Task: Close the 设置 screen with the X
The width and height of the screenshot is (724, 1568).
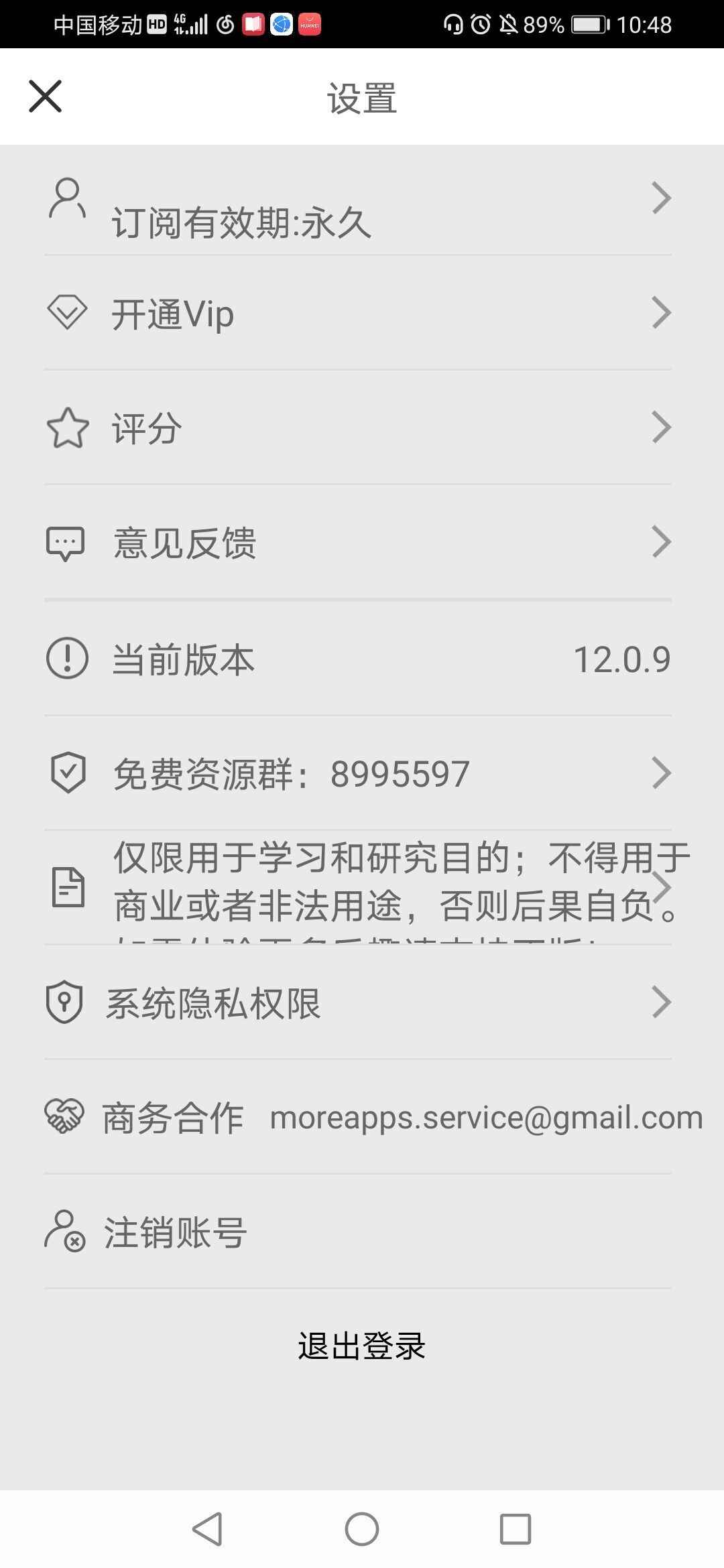Action: tap(44, 95)
